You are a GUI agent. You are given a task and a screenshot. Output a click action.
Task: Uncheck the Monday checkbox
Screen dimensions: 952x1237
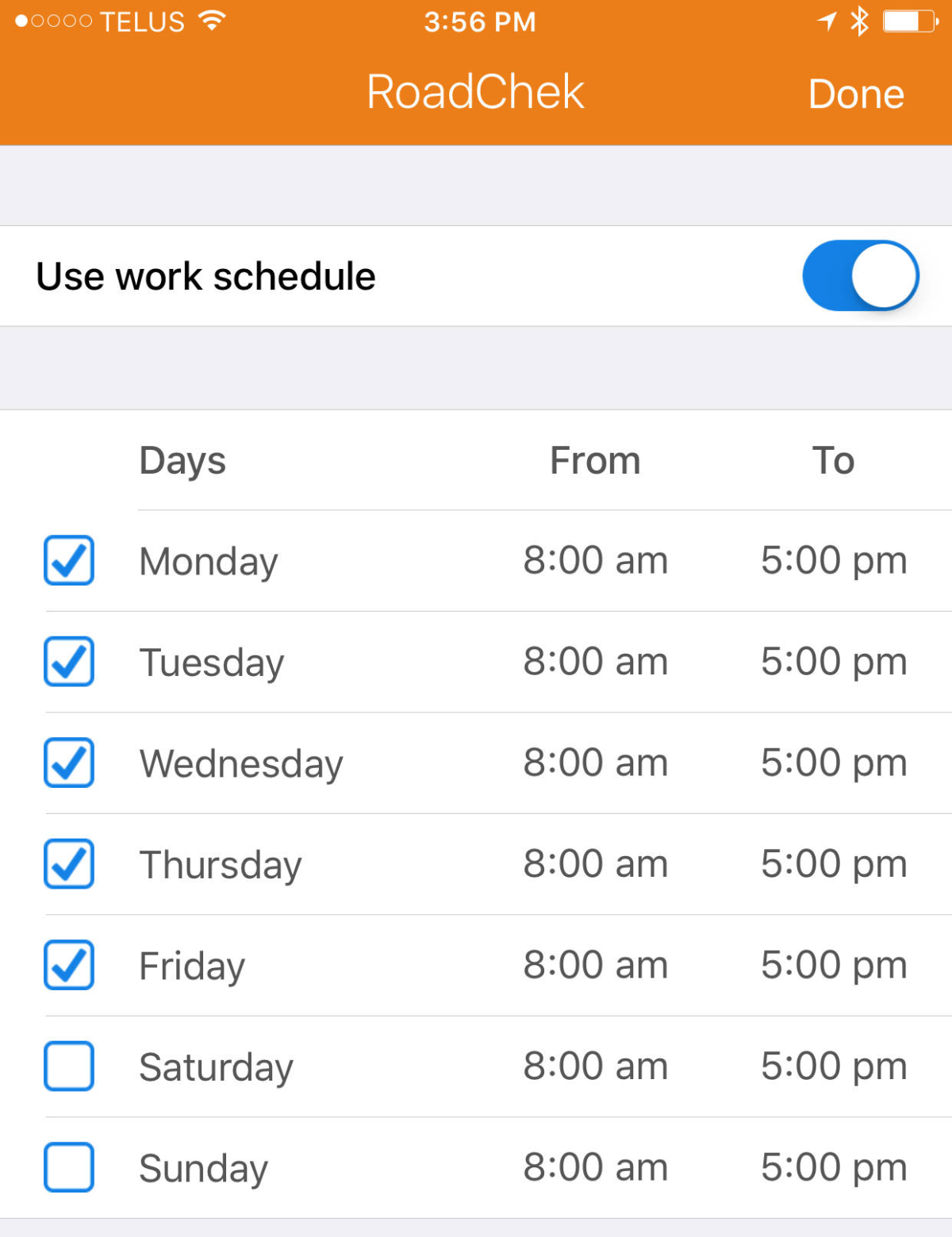click(x=68, y=561)
